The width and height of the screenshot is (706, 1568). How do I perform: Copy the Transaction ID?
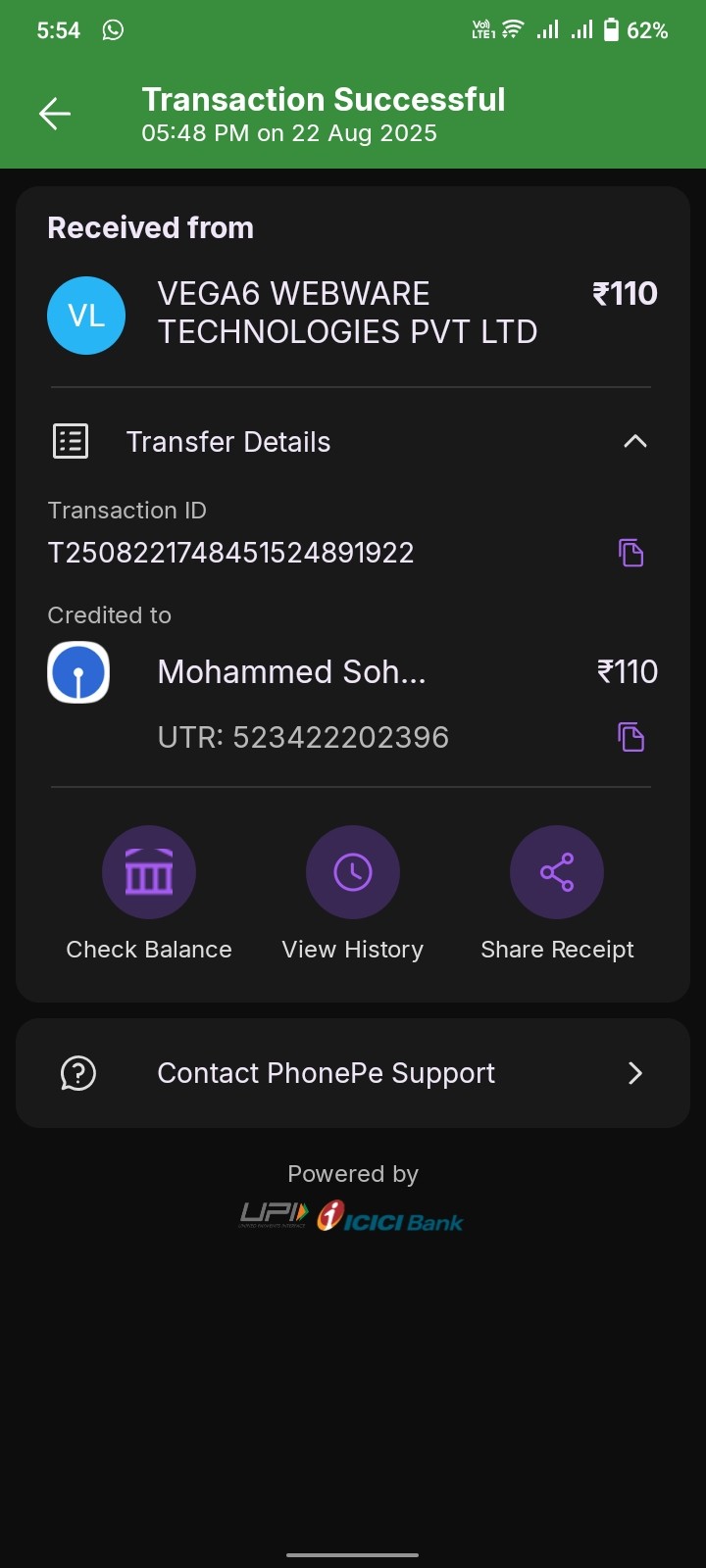pos(630,553)
